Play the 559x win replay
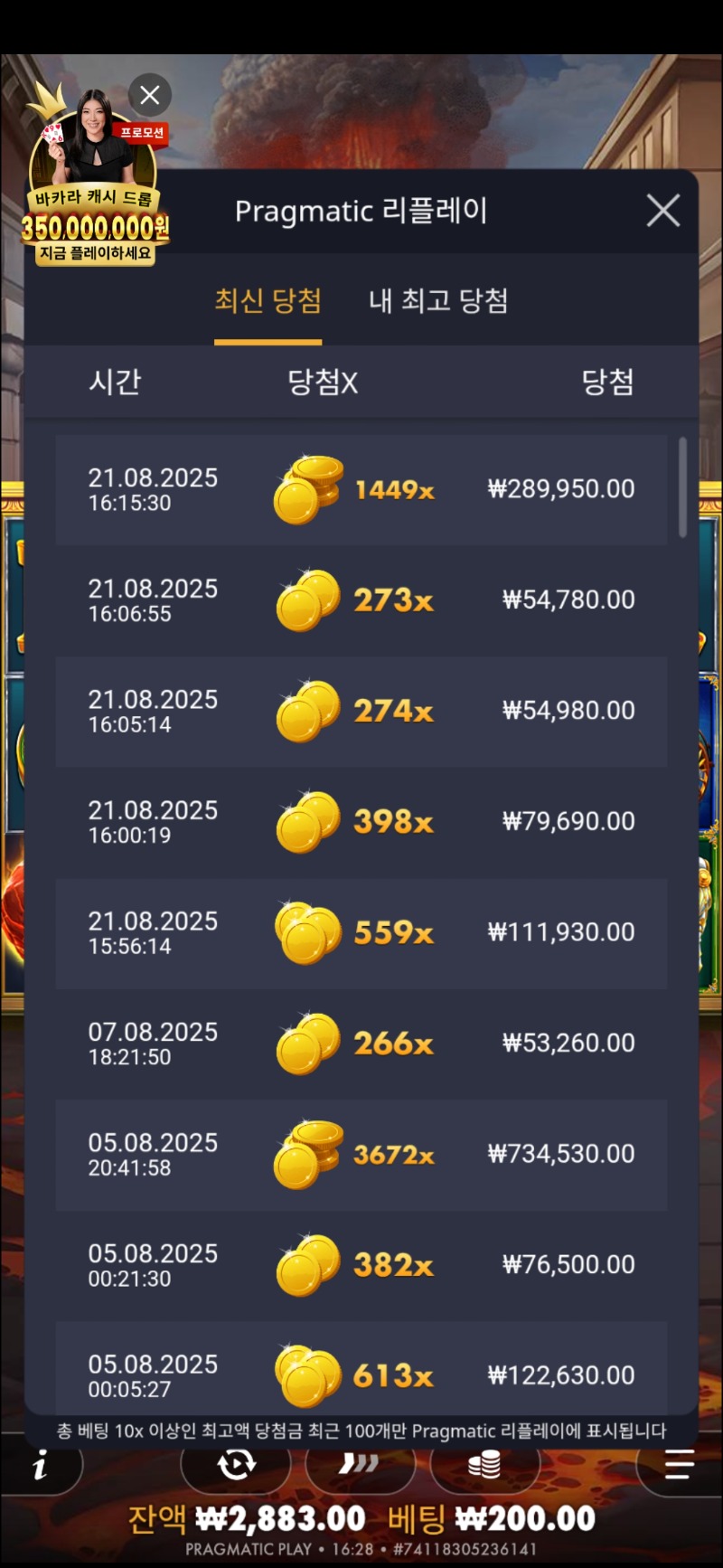 [x=361, y=933]
